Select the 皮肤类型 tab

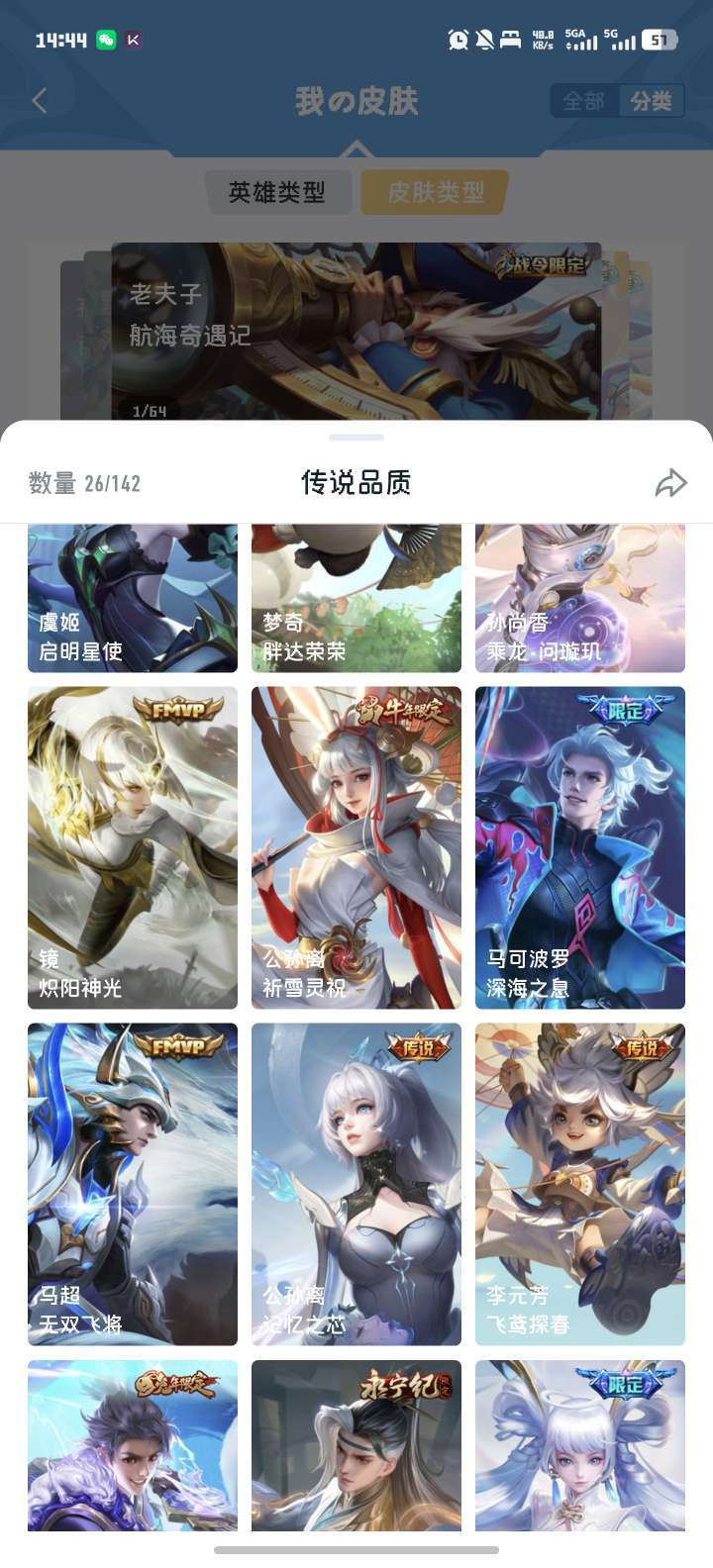433,193
